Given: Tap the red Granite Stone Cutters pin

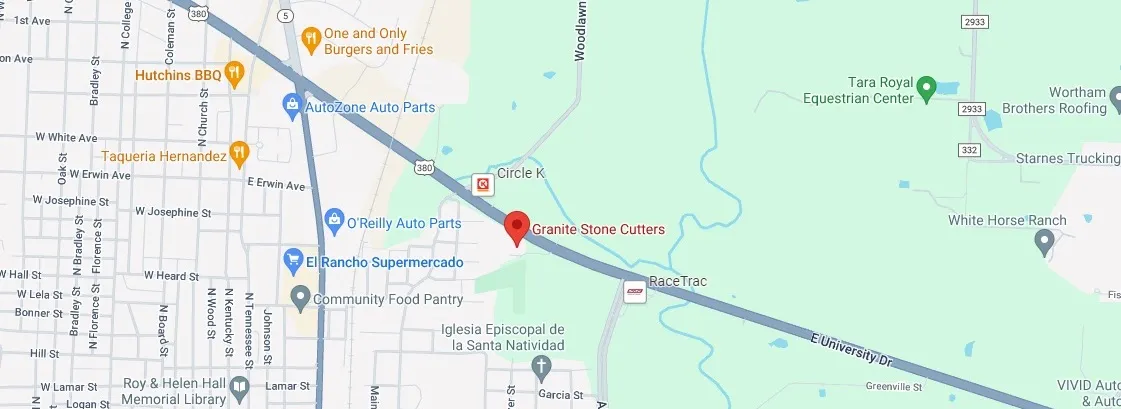Looking at the screenshot, I should (516, 227).
